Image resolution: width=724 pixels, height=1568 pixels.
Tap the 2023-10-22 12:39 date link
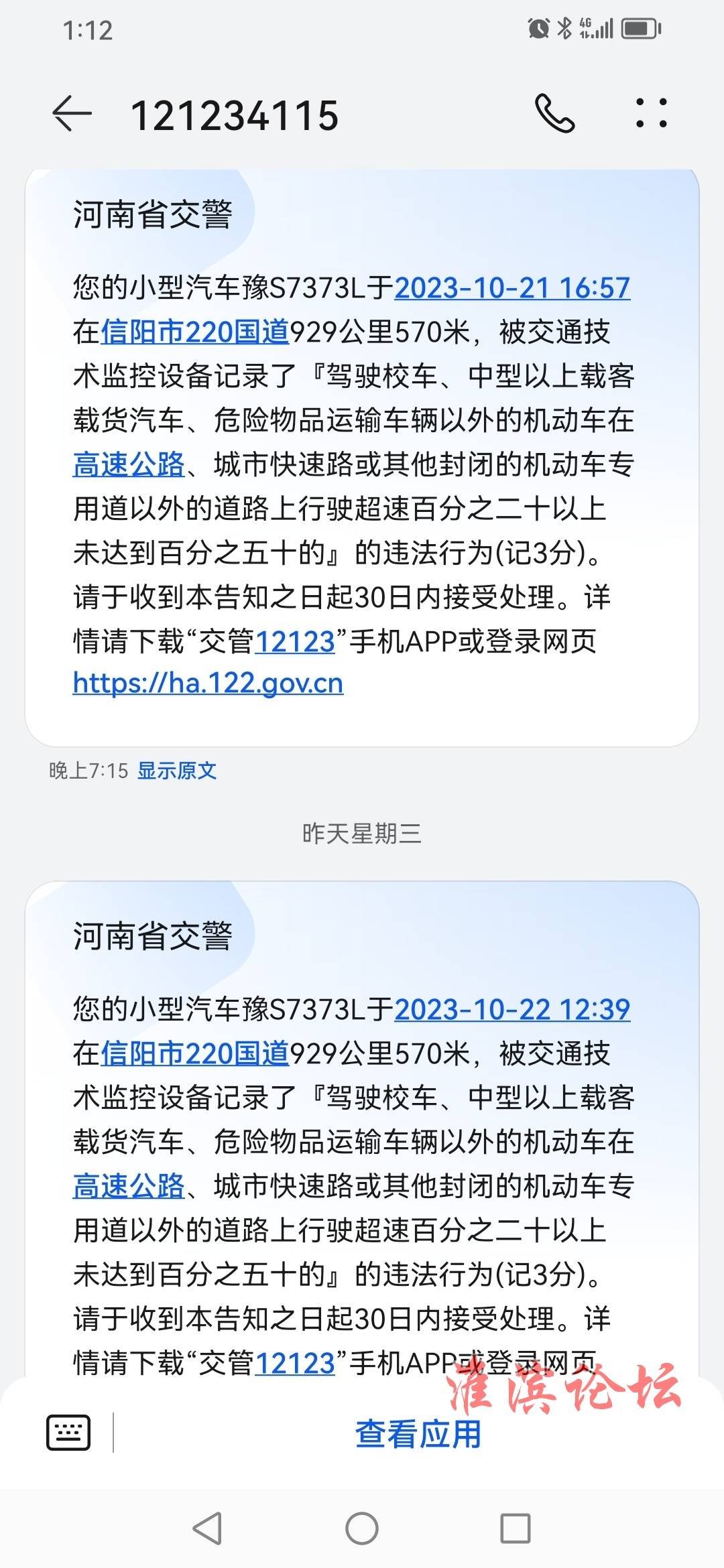[512, 1009]
